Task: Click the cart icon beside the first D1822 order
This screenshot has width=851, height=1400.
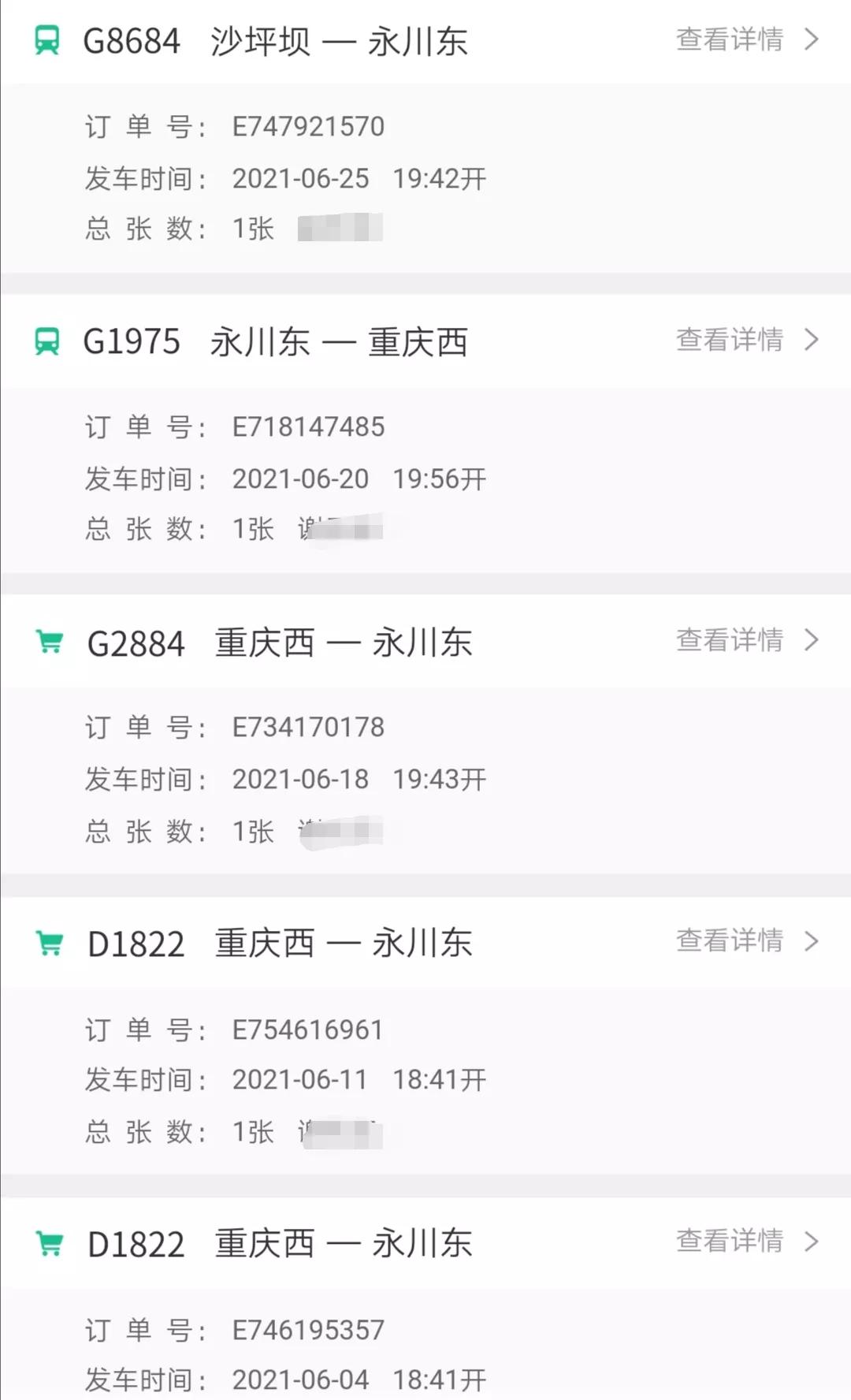Action: [x=47, y=941]
